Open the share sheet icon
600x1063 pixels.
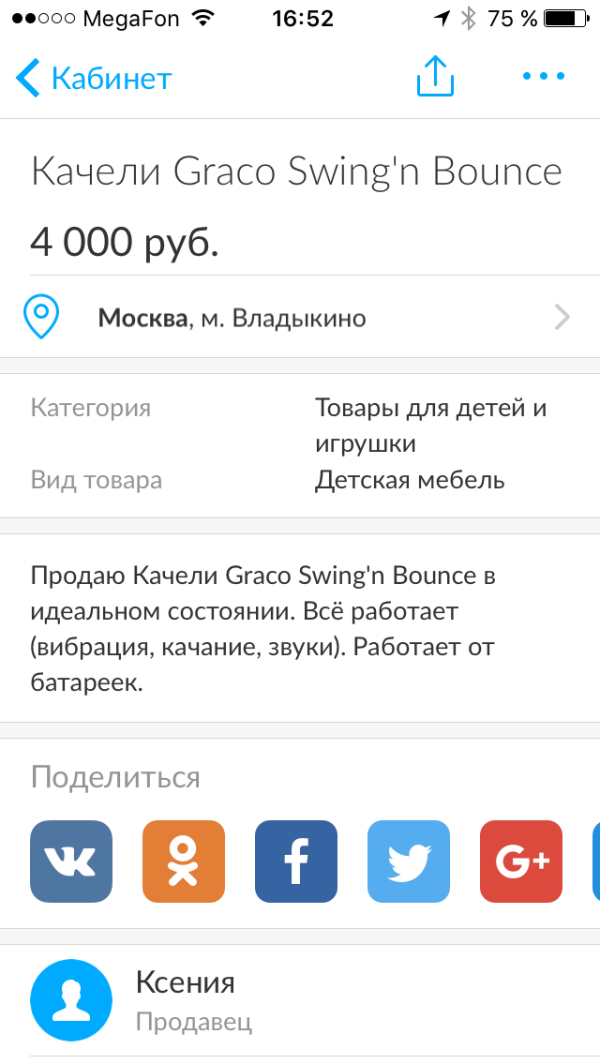click(x=435, y=77)
